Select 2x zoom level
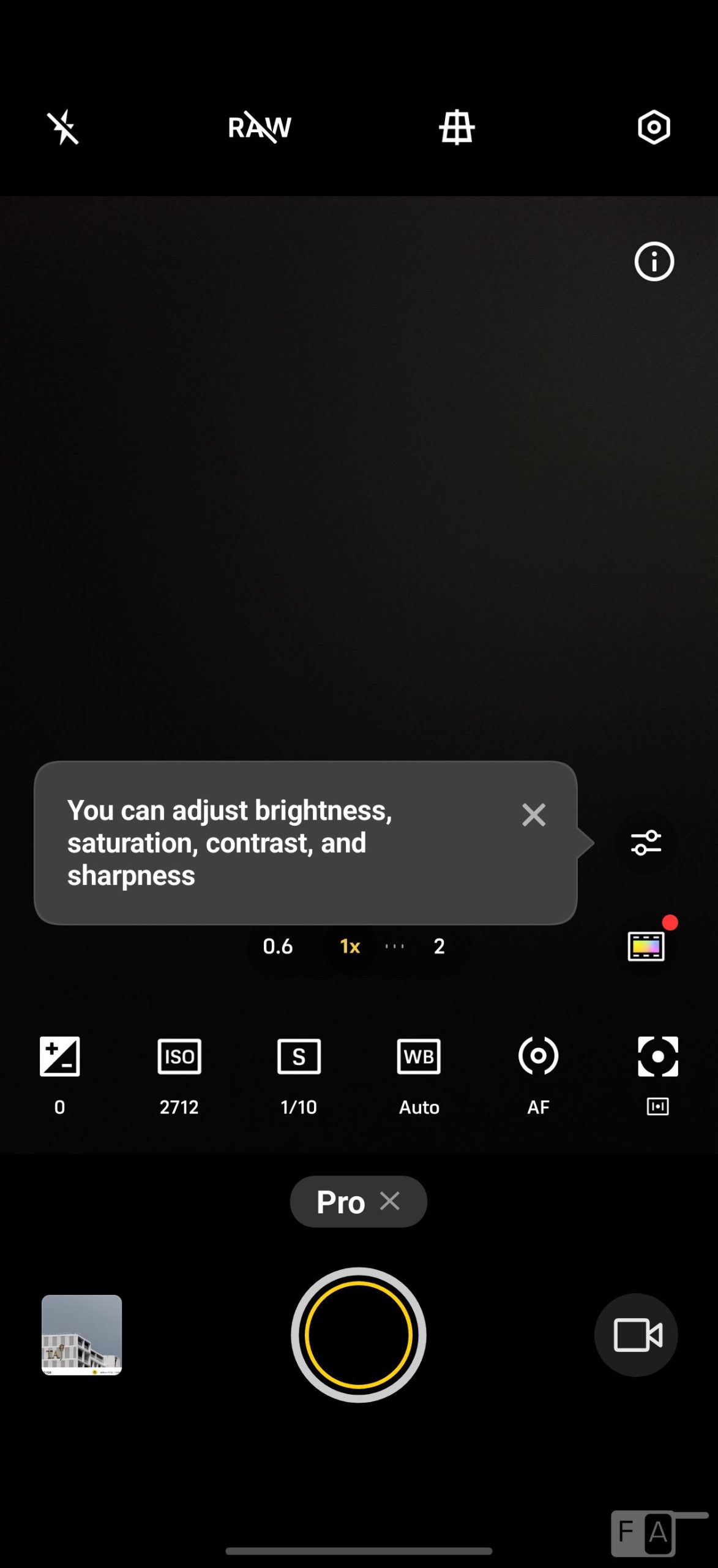This screenshot has width=718, height=1568. pos(439,946)
